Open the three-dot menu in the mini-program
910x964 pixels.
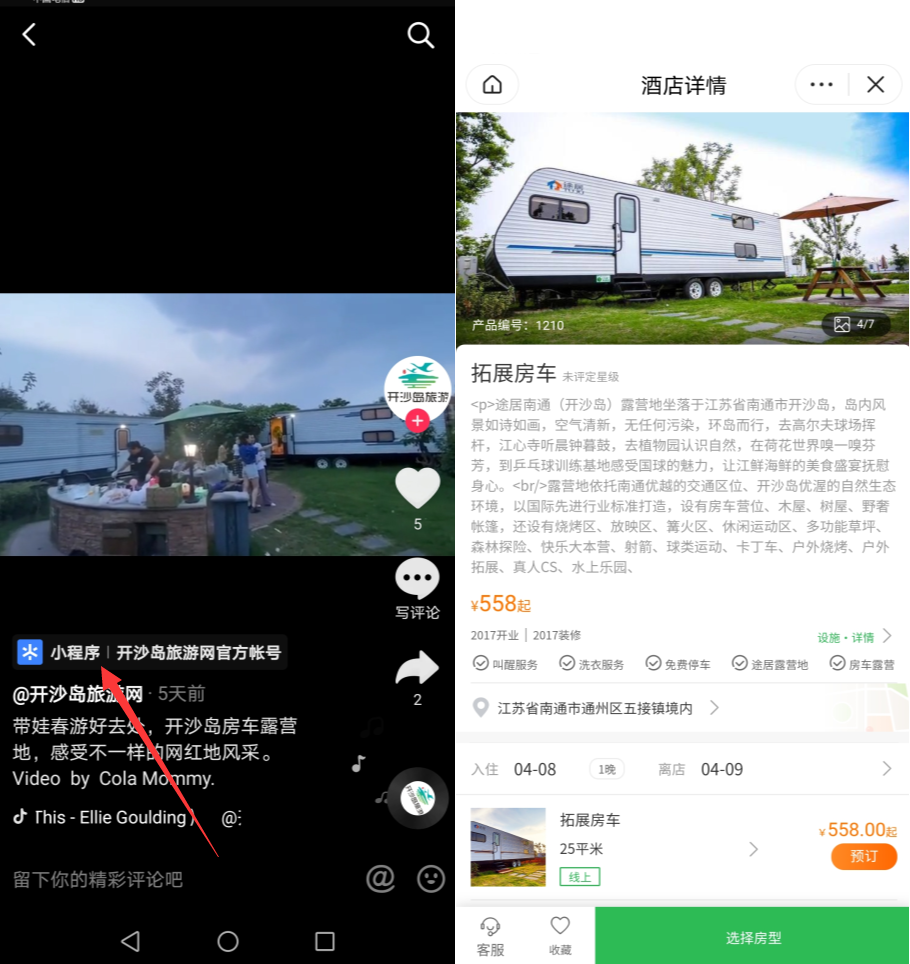point(820,84)
